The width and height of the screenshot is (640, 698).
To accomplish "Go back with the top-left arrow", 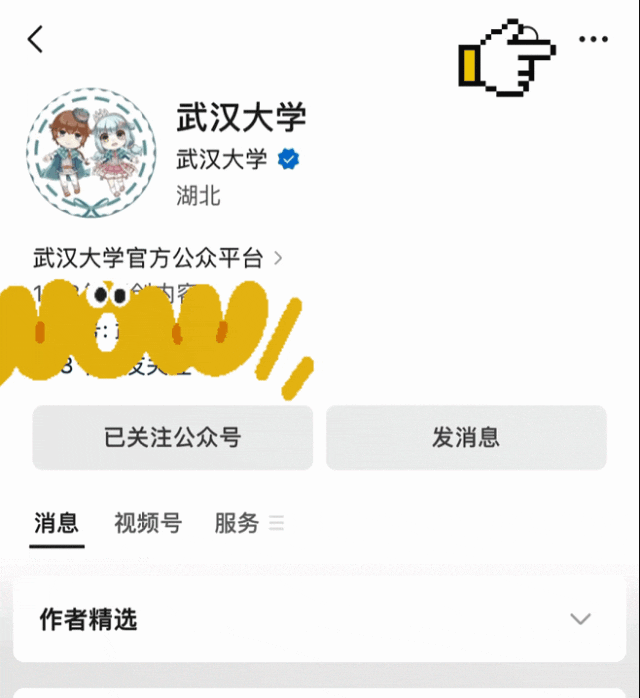I will (36, 40).
